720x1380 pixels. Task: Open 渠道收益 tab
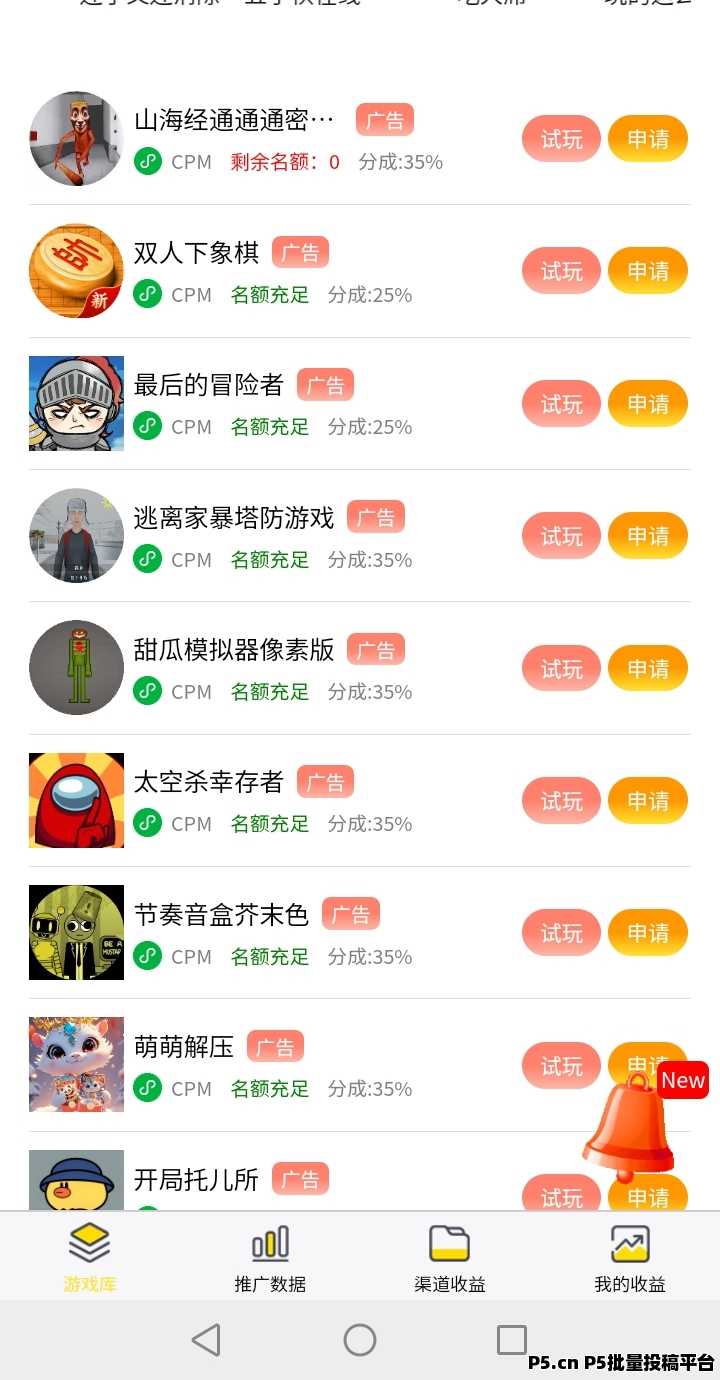click(450, 1258)
